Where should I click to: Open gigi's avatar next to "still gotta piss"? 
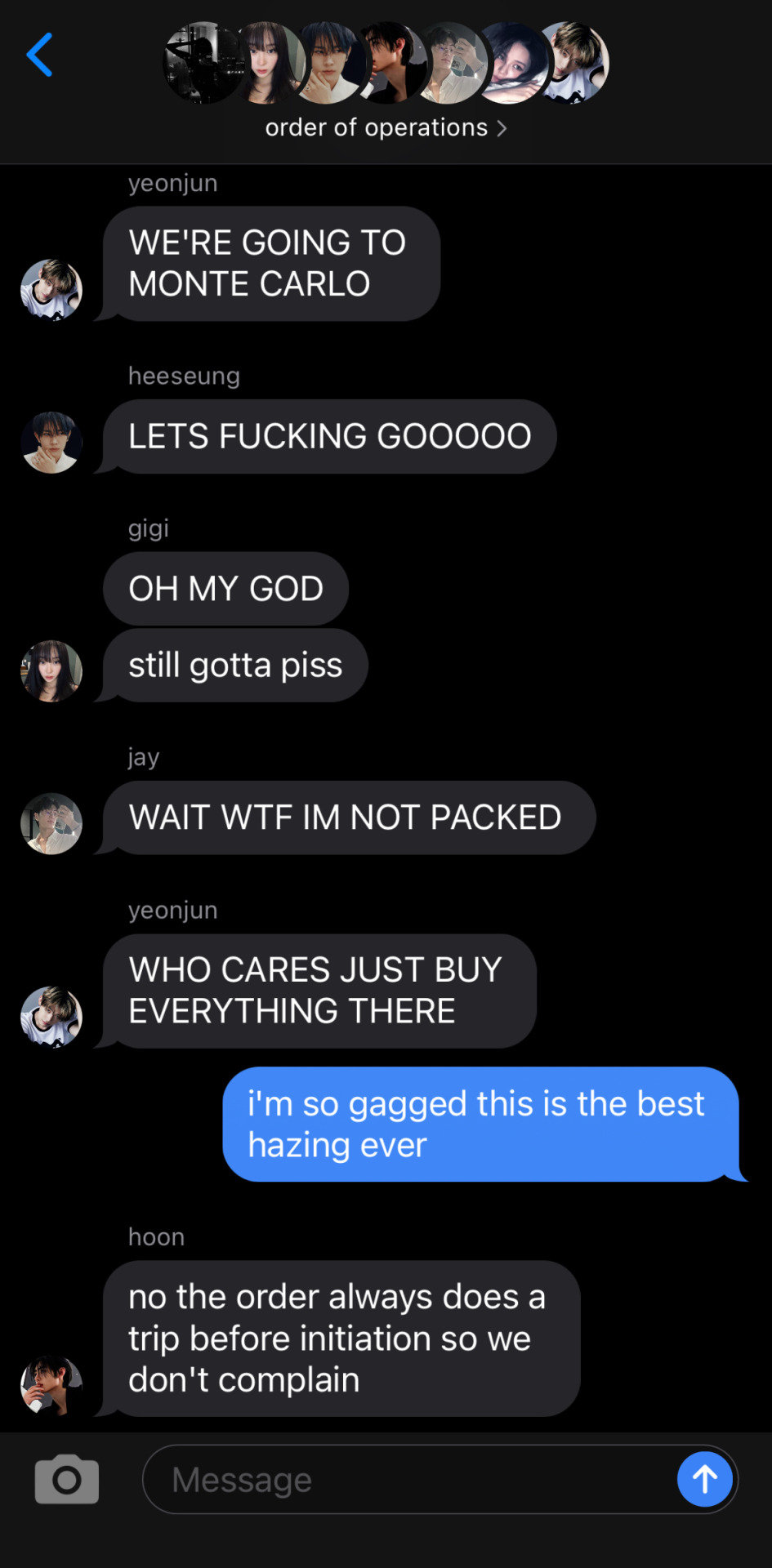[51, 671]
